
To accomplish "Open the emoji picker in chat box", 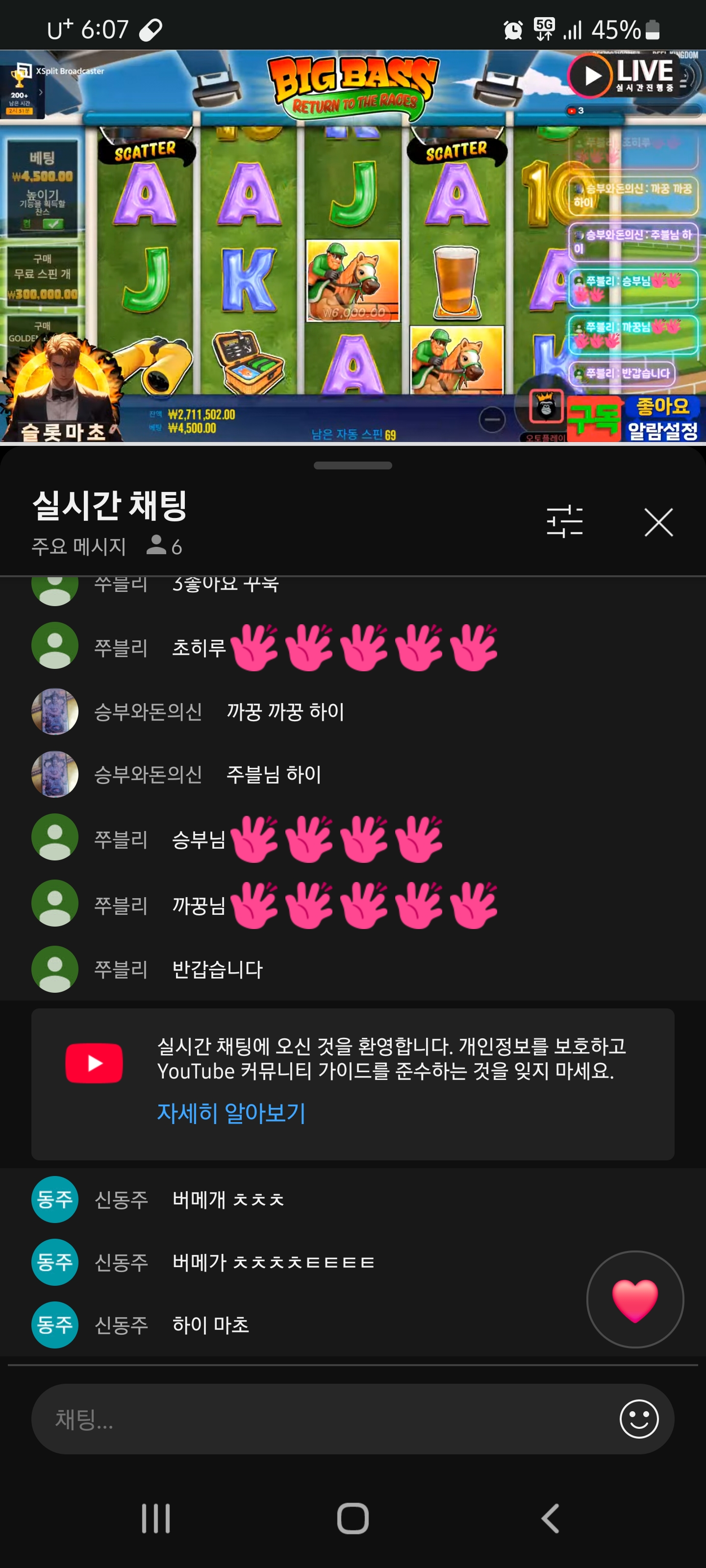I will (x=638, y=1419).
